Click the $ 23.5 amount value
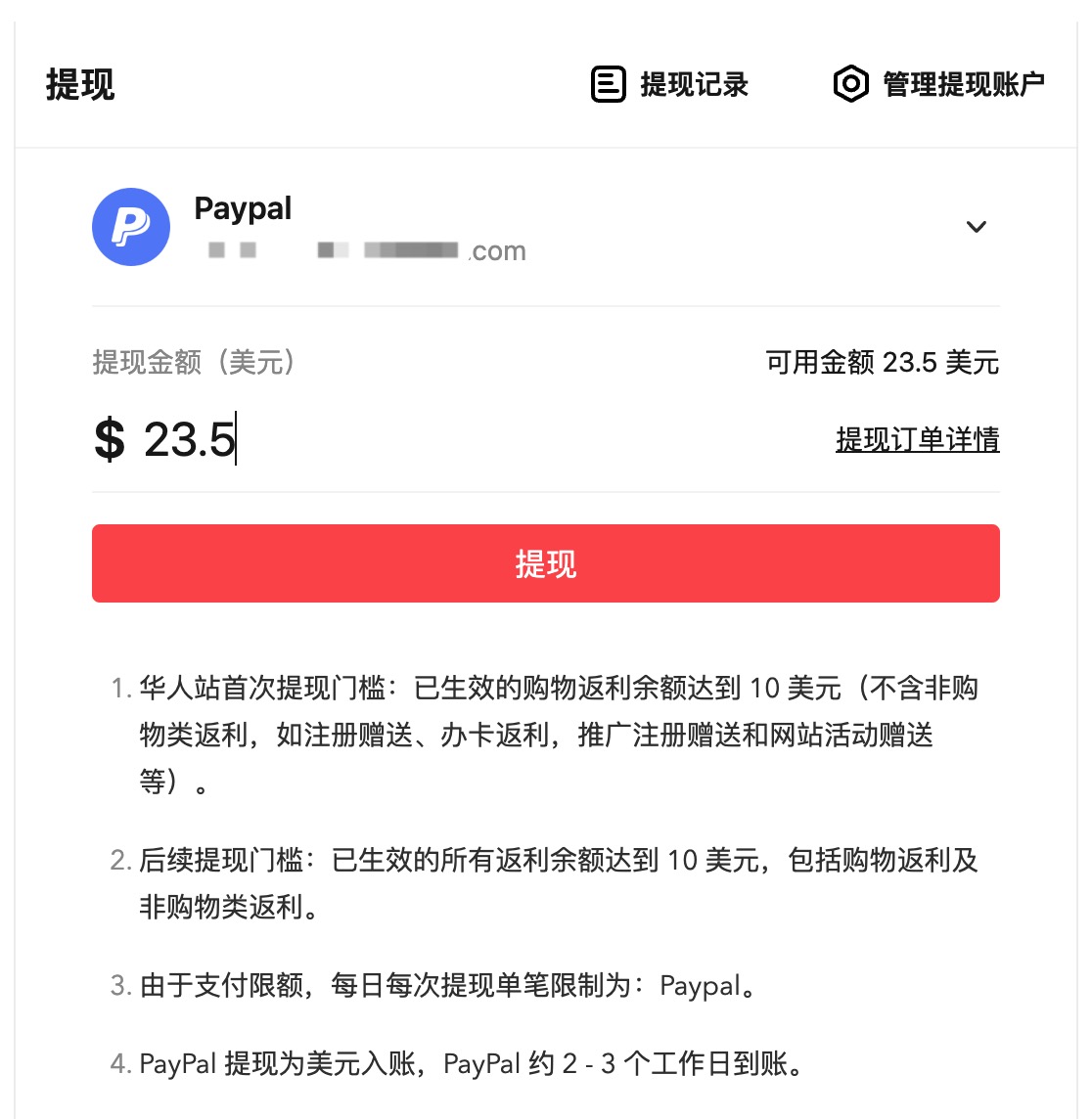Screen dimensions: 1092x1119 [166, 440]
